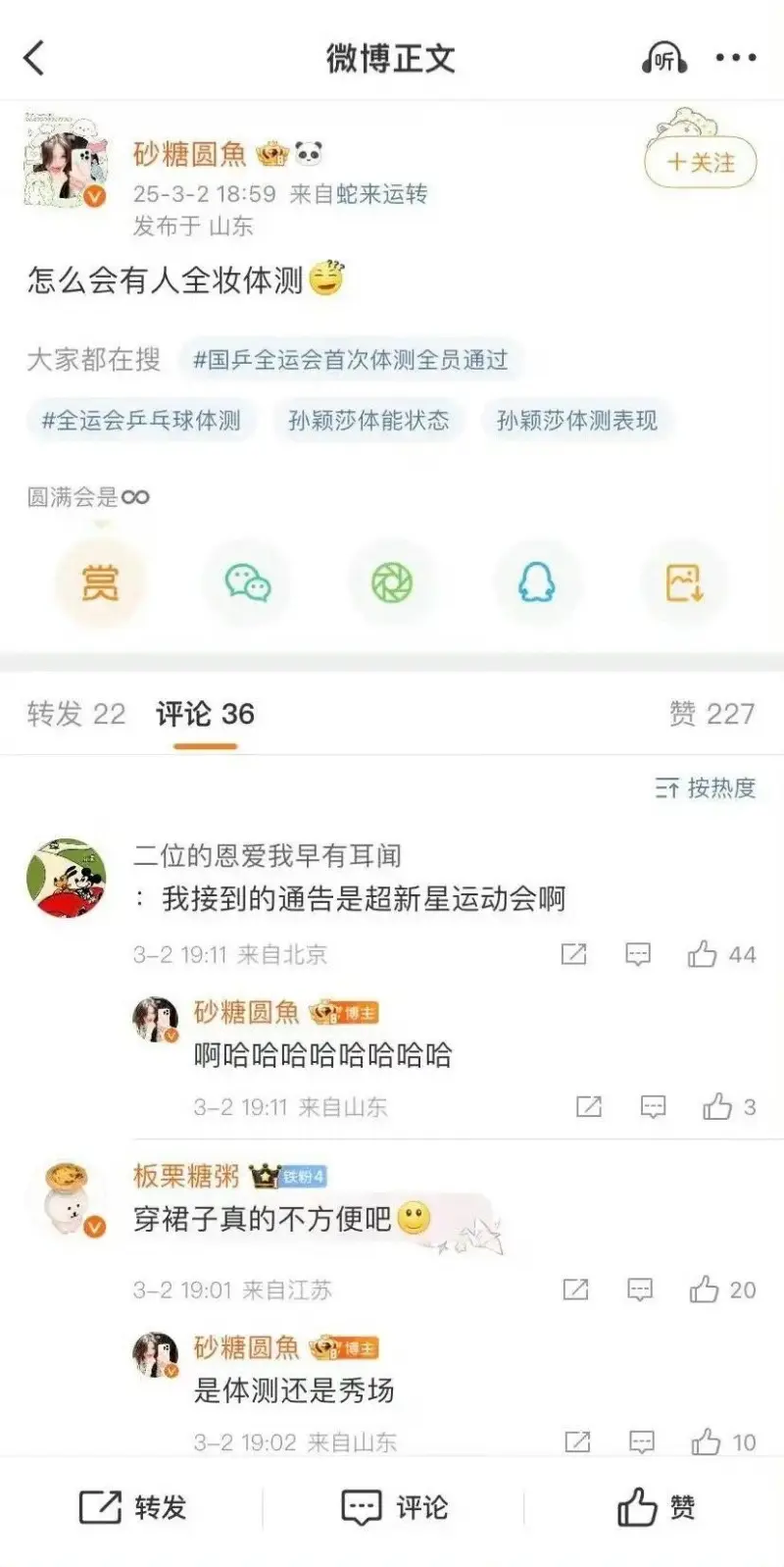784x1567 pixels.
Task: Search 孙颖莎体能状态 chip
Action: (368, 421)
